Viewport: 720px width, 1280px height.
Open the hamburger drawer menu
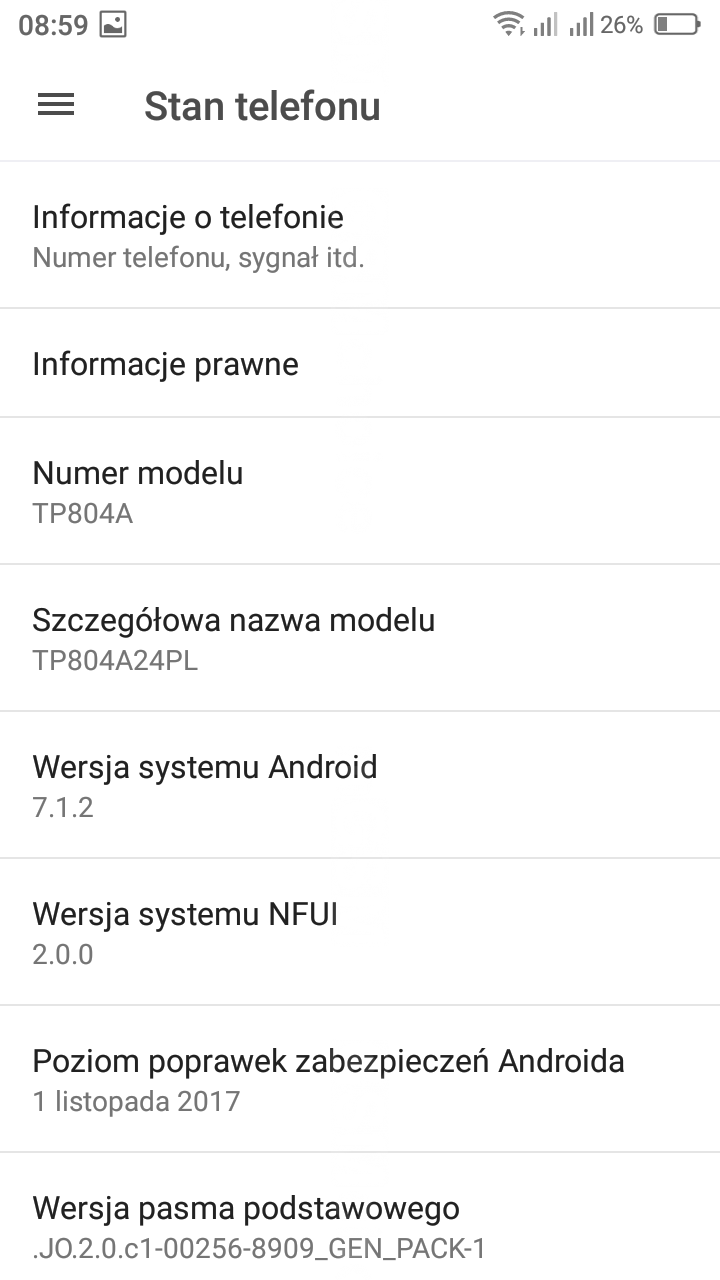[56, 105]
